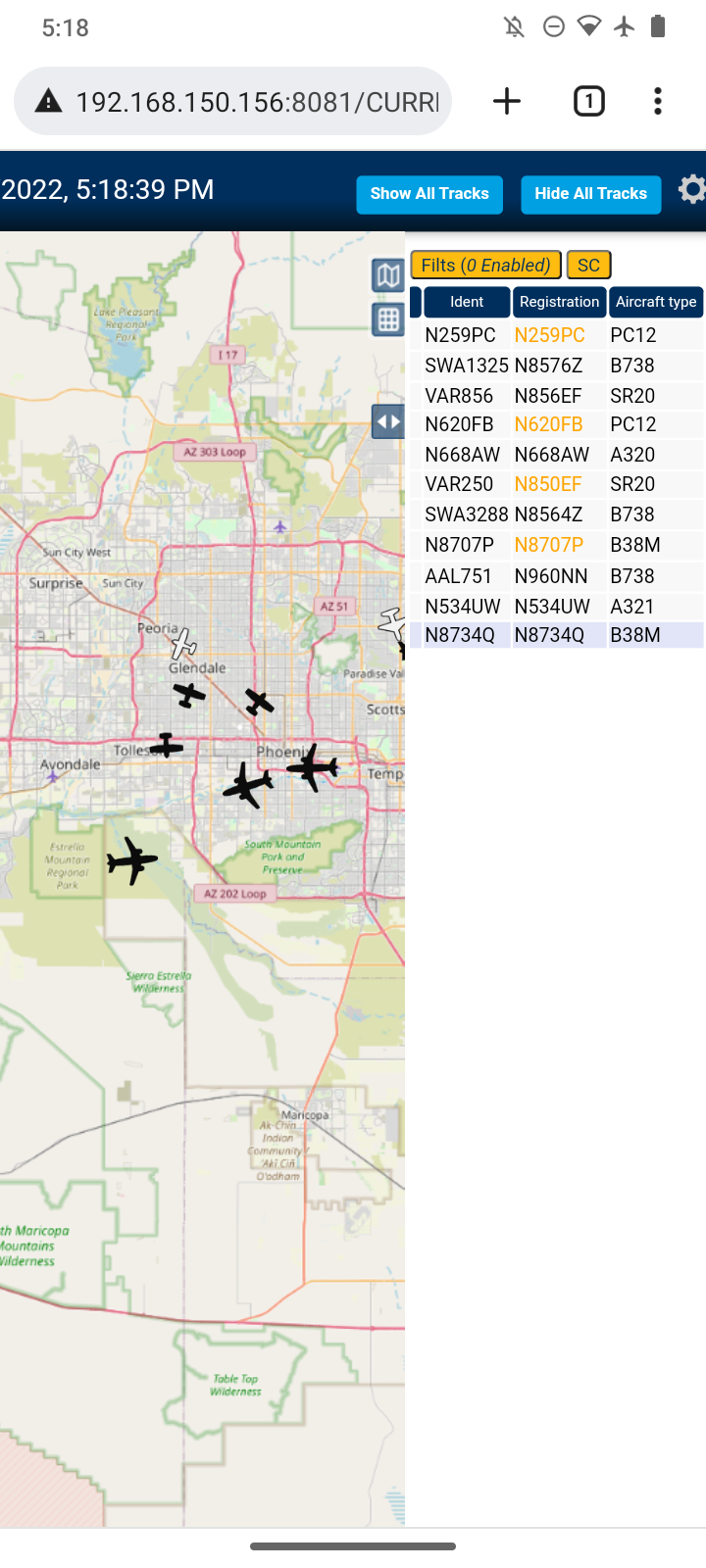
Task: Tap the SC button
Action: pyautogui.click(x=588, y=266)
